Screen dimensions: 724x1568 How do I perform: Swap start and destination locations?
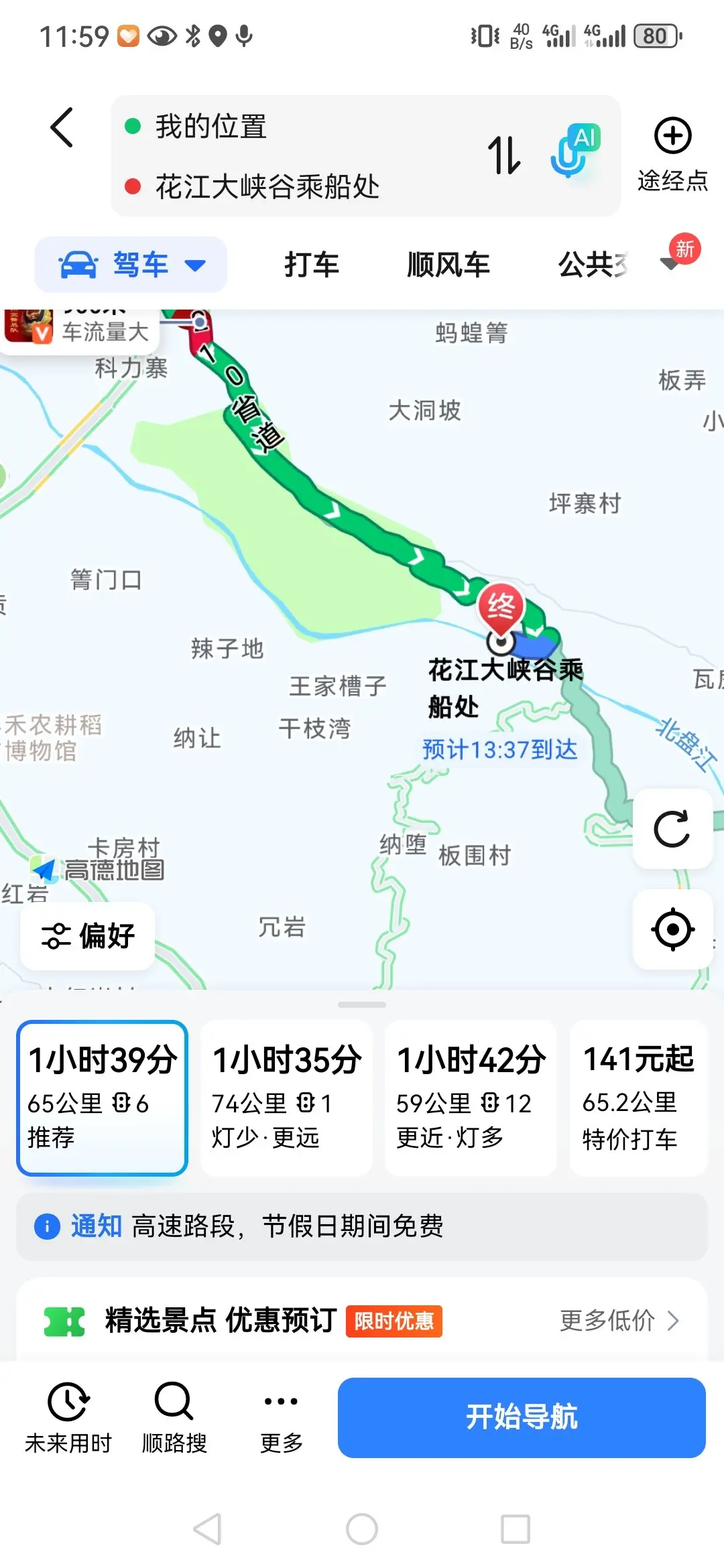pos(503,155)
